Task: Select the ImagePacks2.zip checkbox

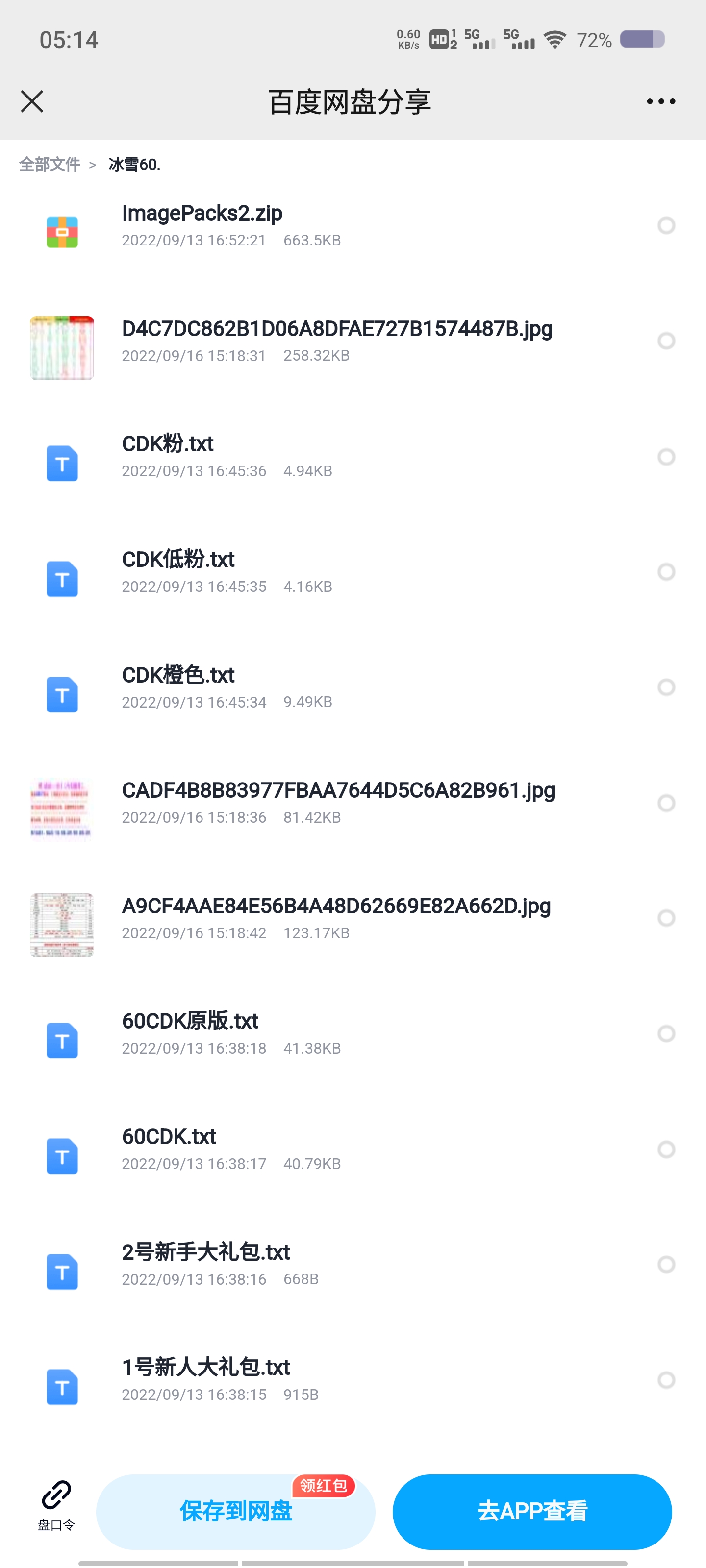Action: click(x=666, y=226)
